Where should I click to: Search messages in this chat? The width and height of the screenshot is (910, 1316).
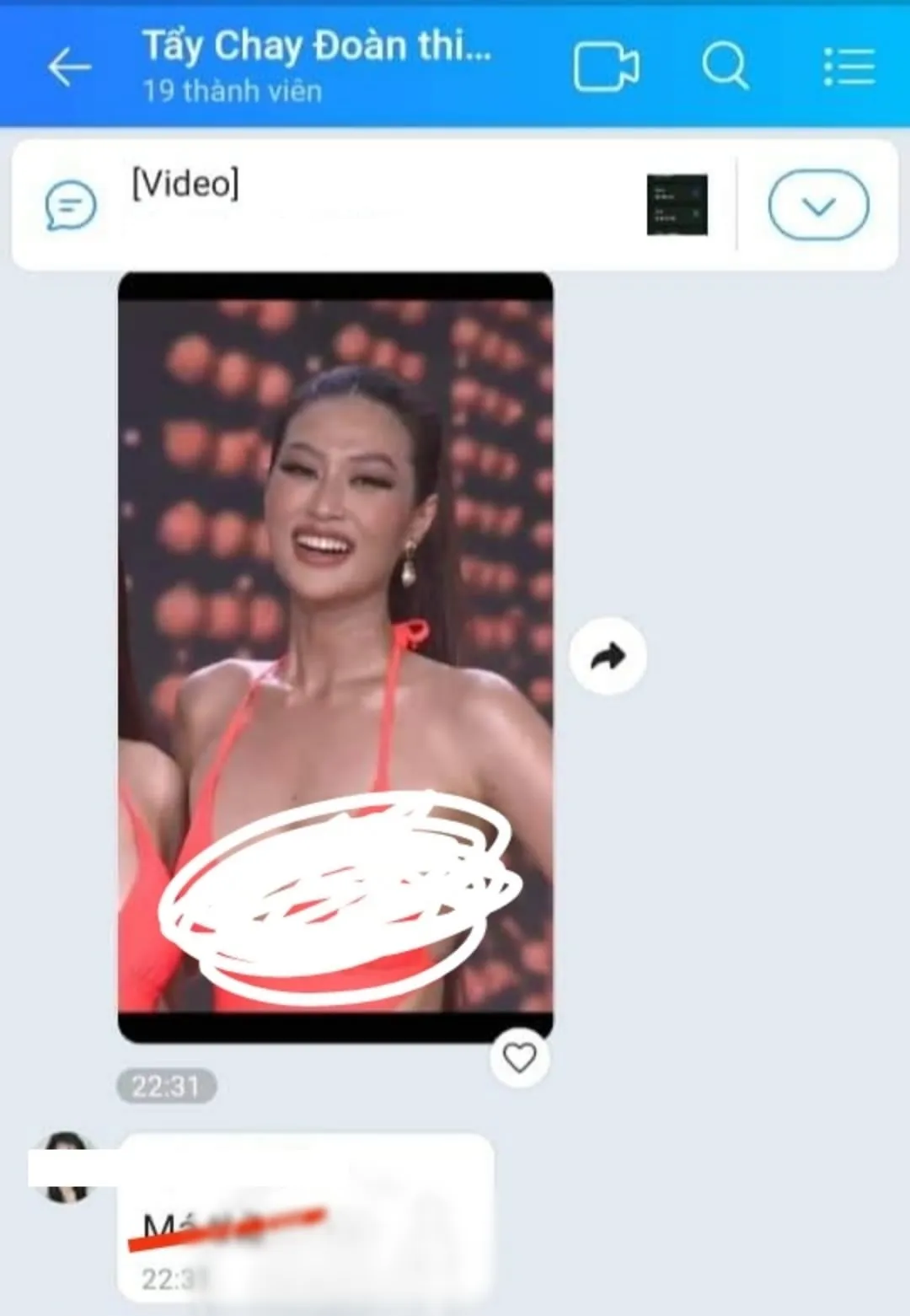[x=725, y=65]
